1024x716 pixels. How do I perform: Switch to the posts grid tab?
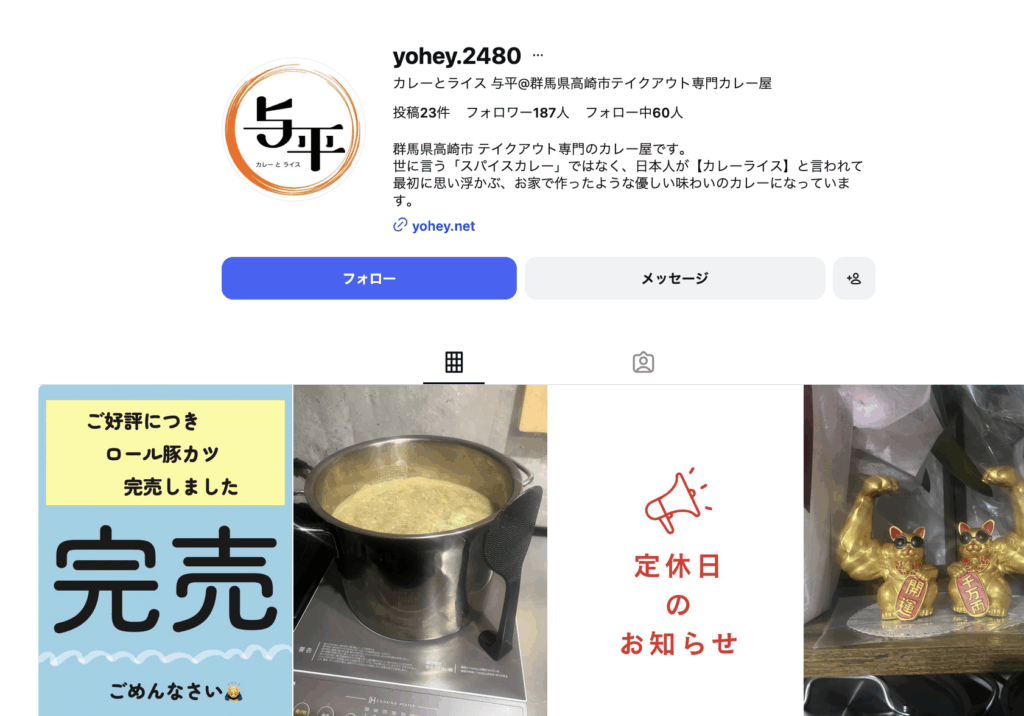[x=454, y=362]
